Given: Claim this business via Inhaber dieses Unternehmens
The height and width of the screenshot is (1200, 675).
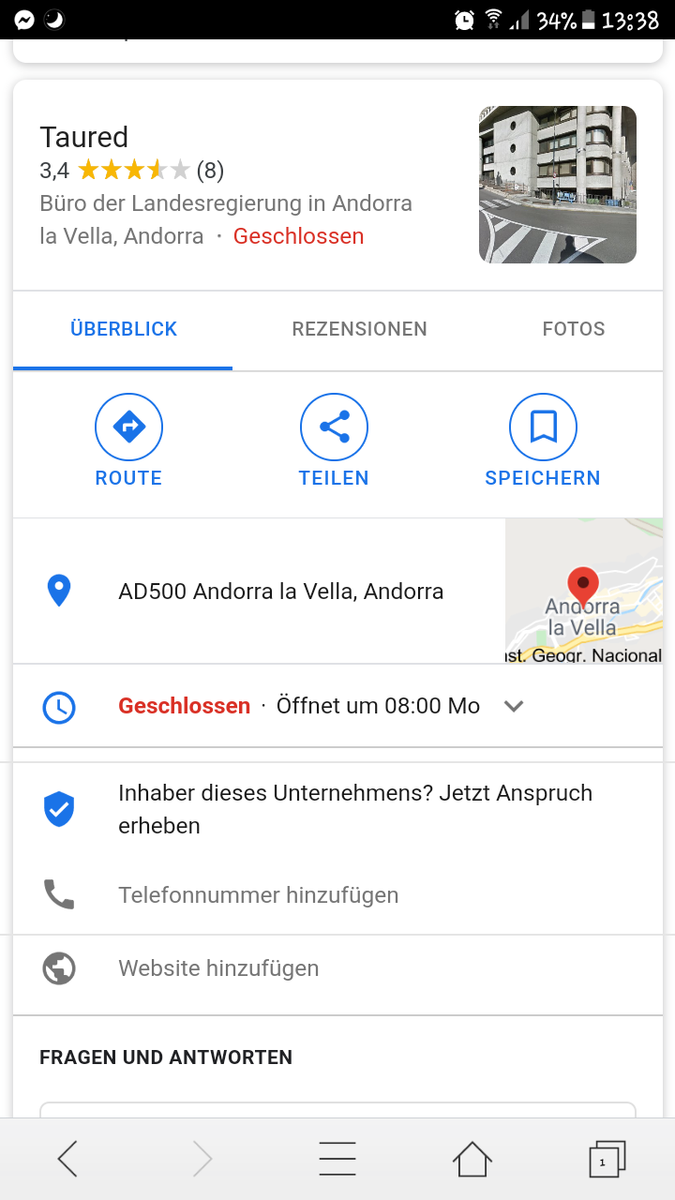Looking at the screenshot, I should click(x=354, y=808).
